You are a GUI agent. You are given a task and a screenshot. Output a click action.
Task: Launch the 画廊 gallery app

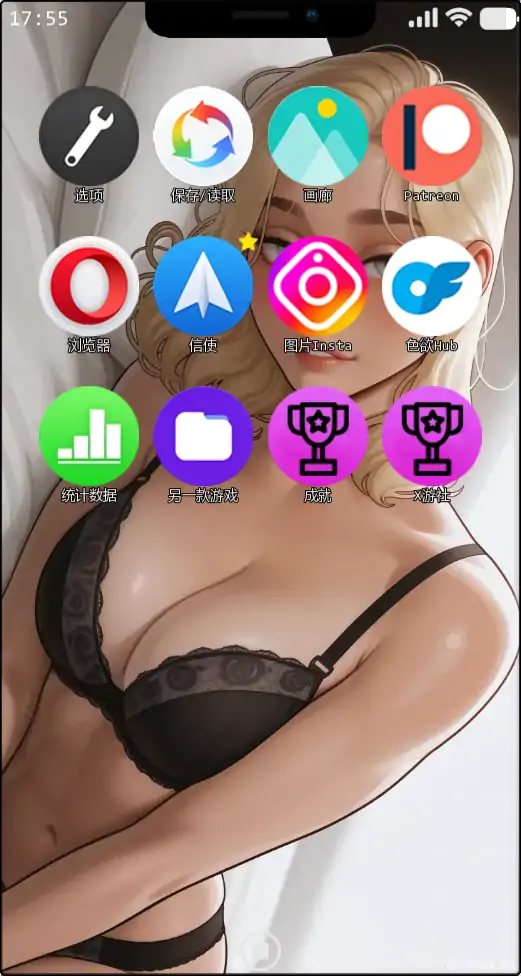point(317,136)
